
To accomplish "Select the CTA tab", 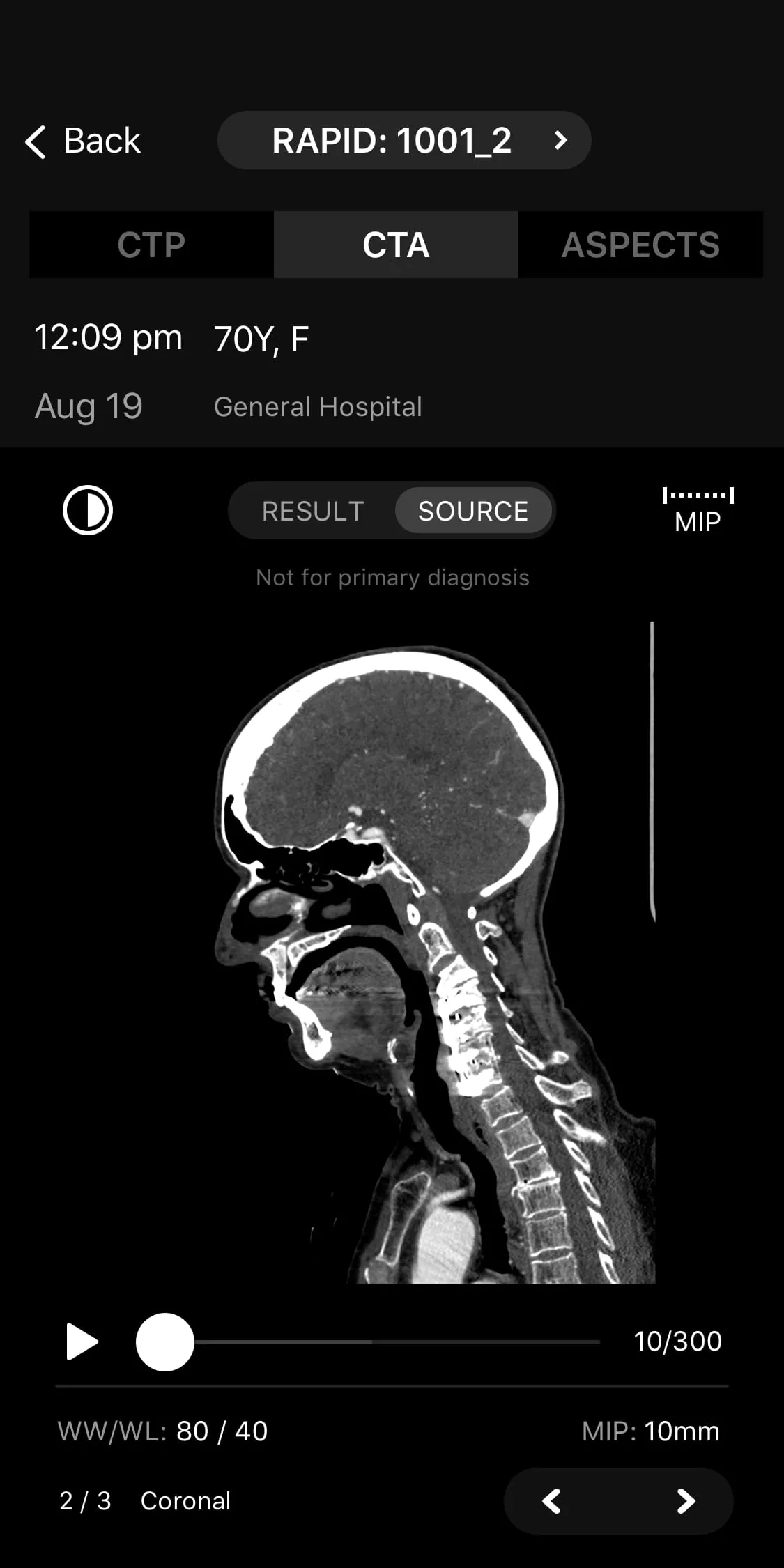I will (x=396, y=245).
